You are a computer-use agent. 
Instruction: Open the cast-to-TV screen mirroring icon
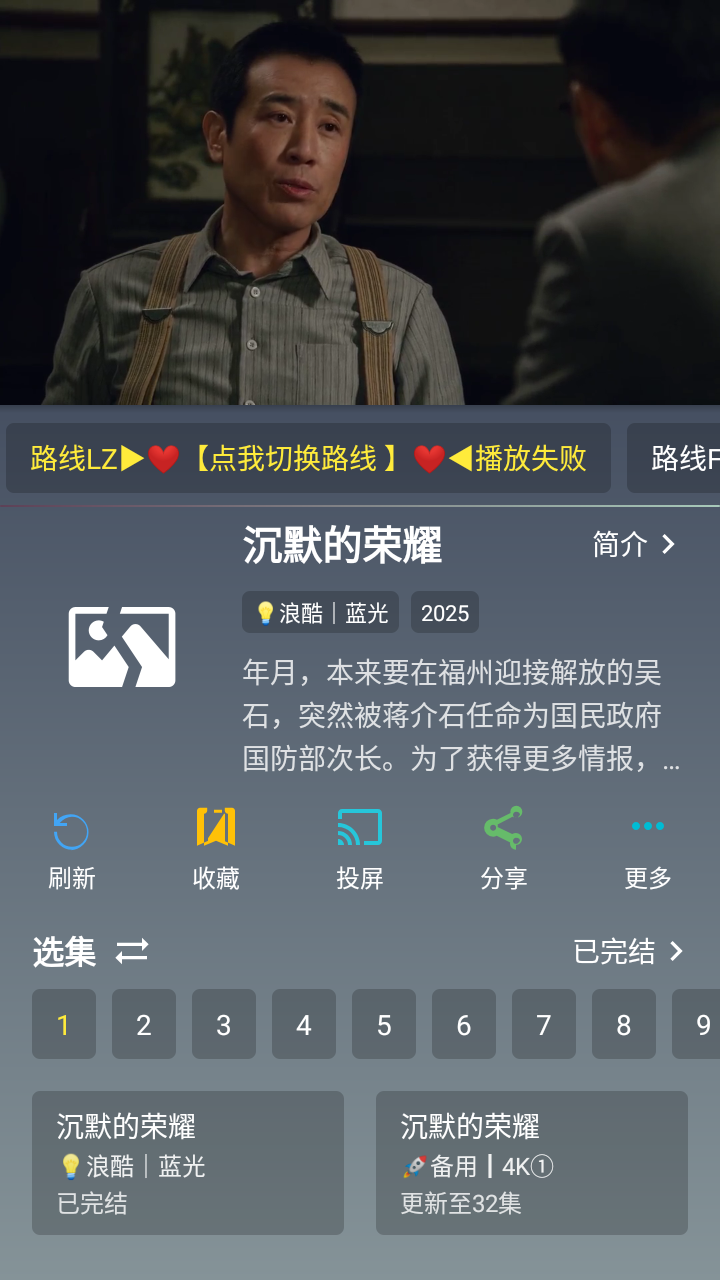pos(360,830)
